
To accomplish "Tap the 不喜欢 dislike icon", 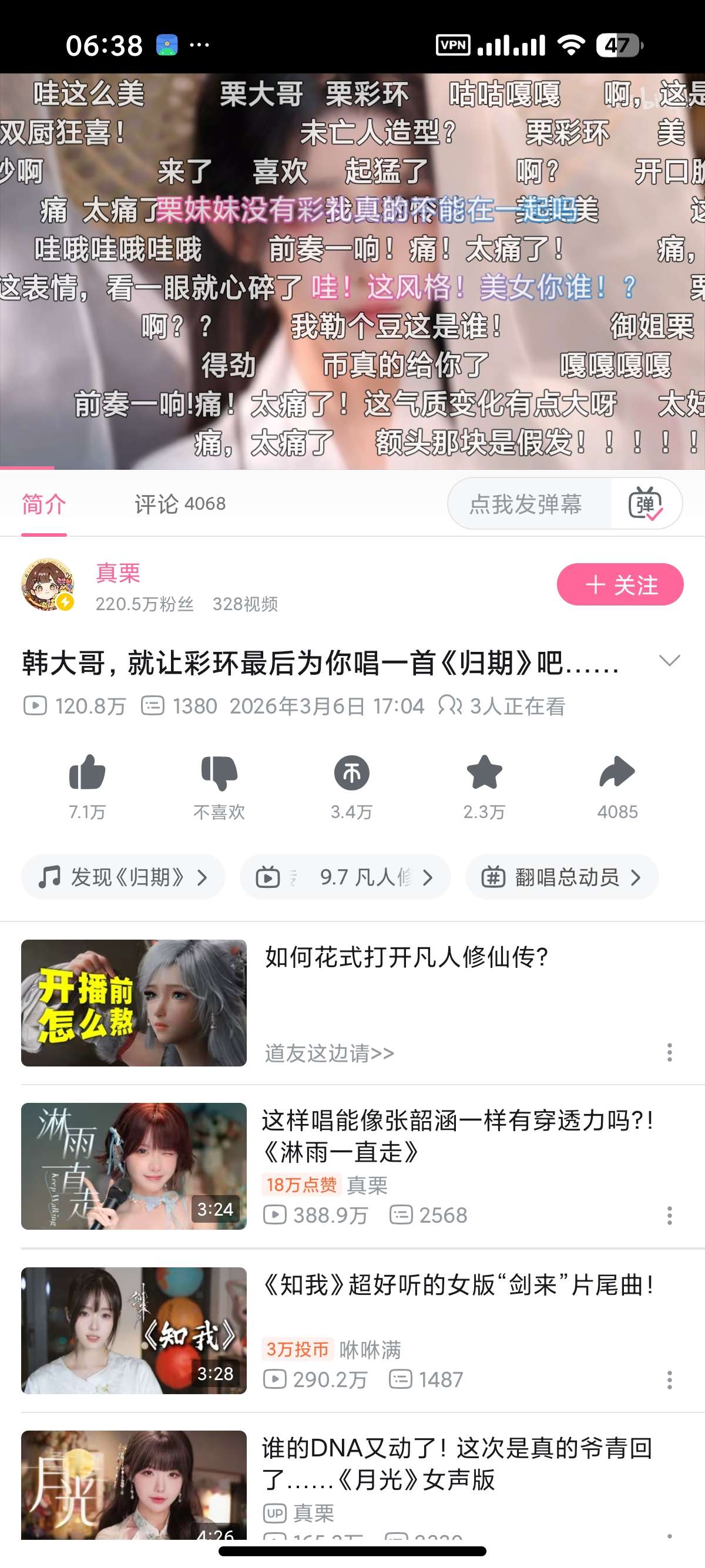I will coord(219,773).
